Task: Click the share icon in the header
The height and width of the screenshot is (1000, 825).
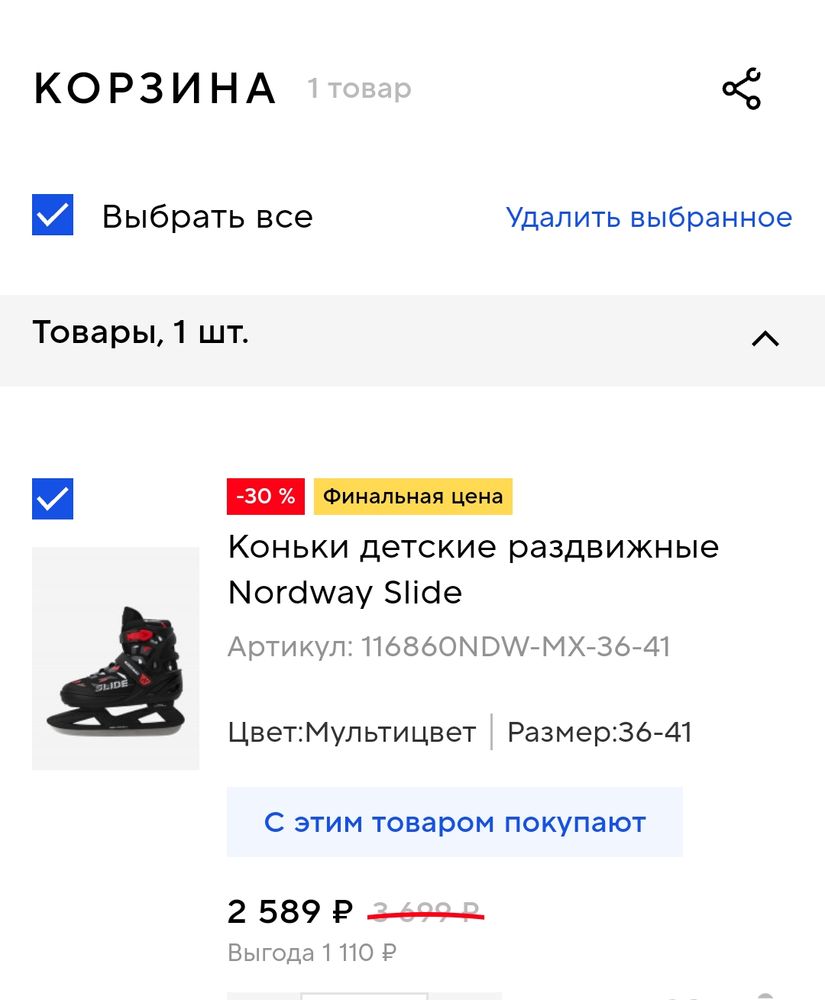Action: coord(740,89)
